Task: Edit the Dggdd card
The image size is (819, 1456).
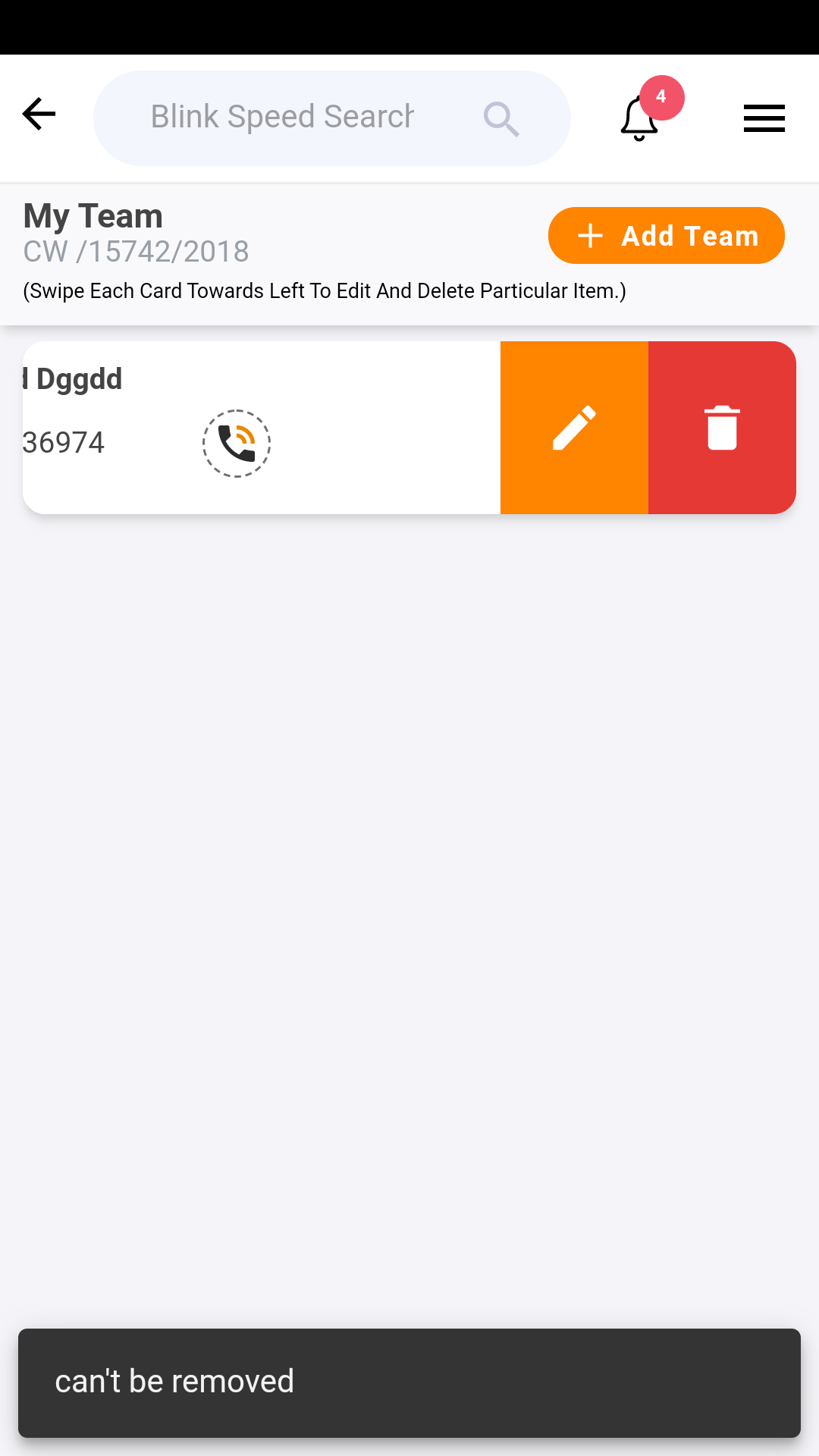Action: click(x=574, y=428)
